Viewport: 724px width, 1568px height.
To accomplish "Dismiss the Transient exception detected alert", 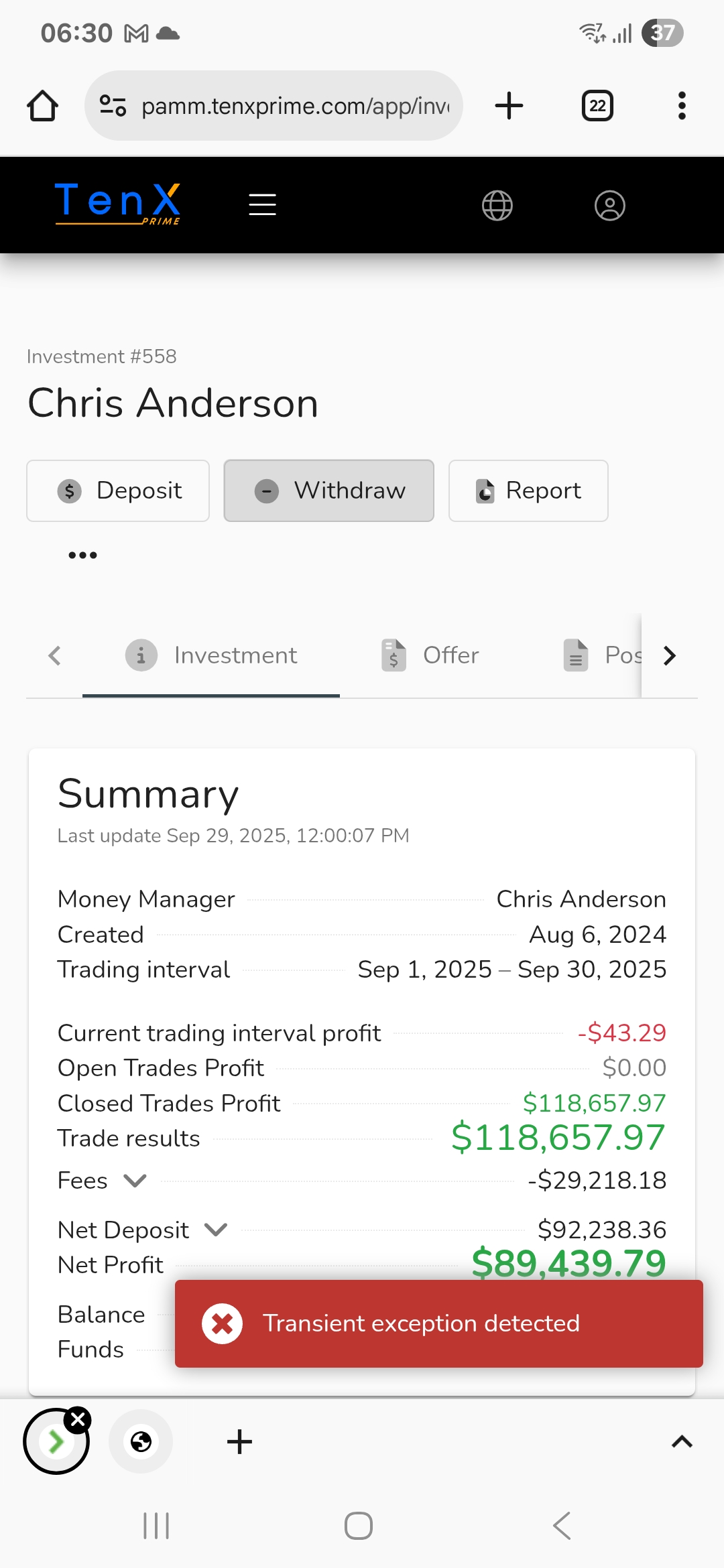I will coord(222,1323).
